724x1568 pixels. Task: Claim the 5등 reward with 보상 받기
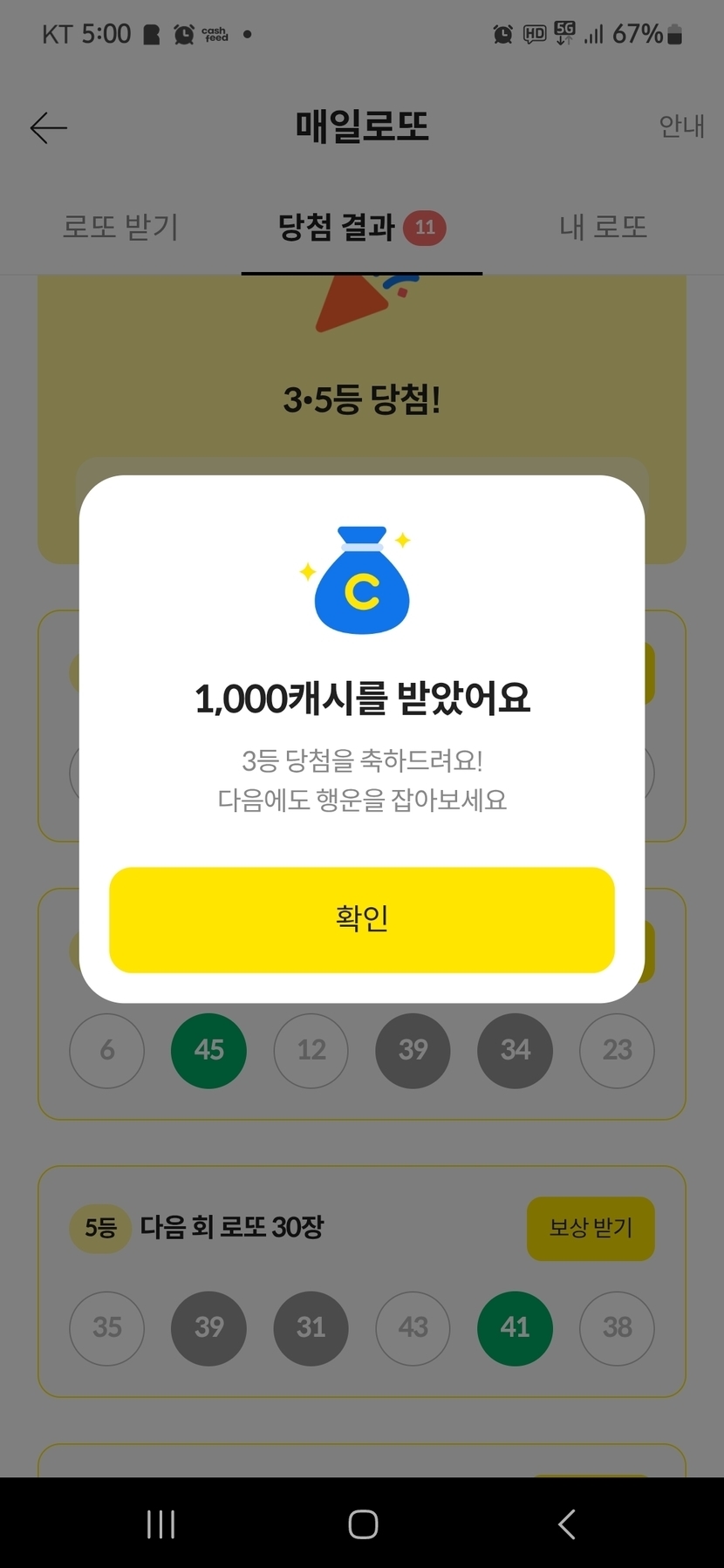coord(590,1228)
